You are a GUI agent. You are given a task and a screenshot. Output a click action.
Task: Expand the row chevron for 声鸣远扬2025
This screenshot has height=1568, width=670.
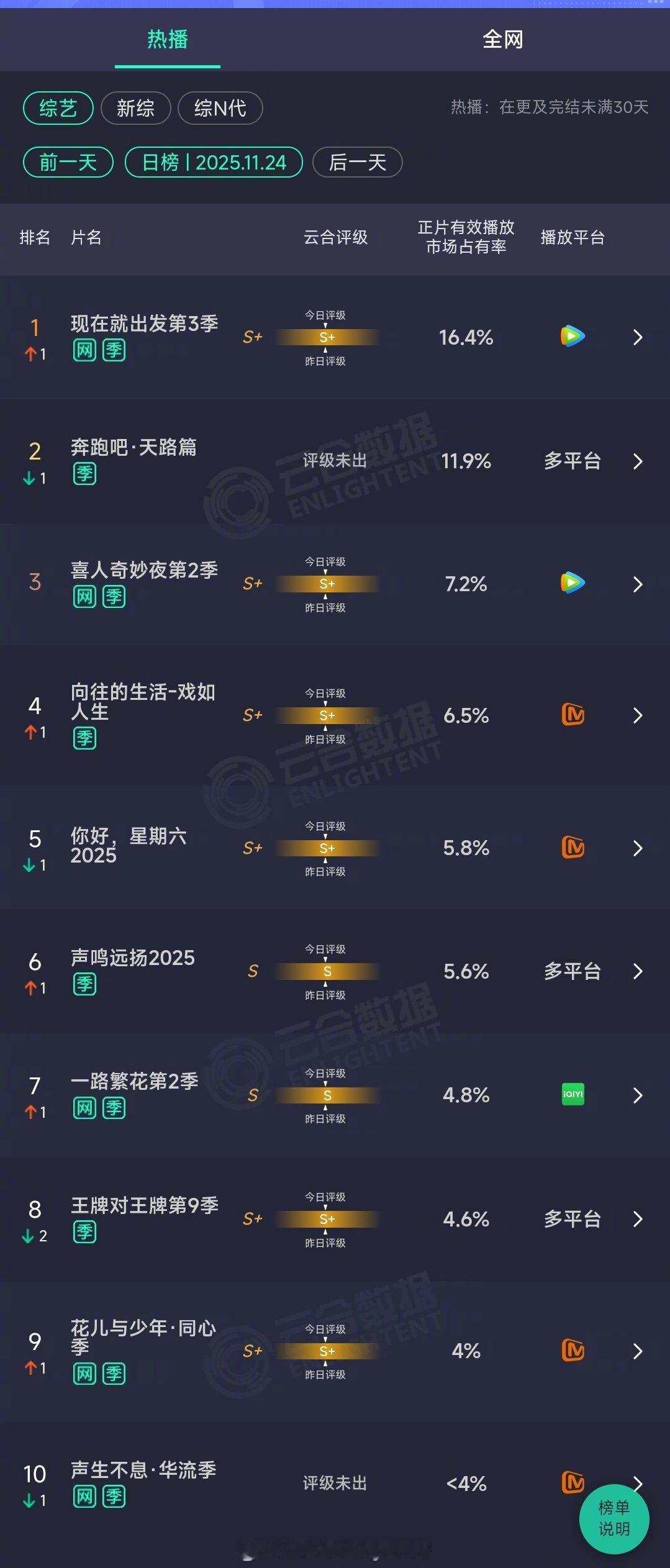click(638, 972)
